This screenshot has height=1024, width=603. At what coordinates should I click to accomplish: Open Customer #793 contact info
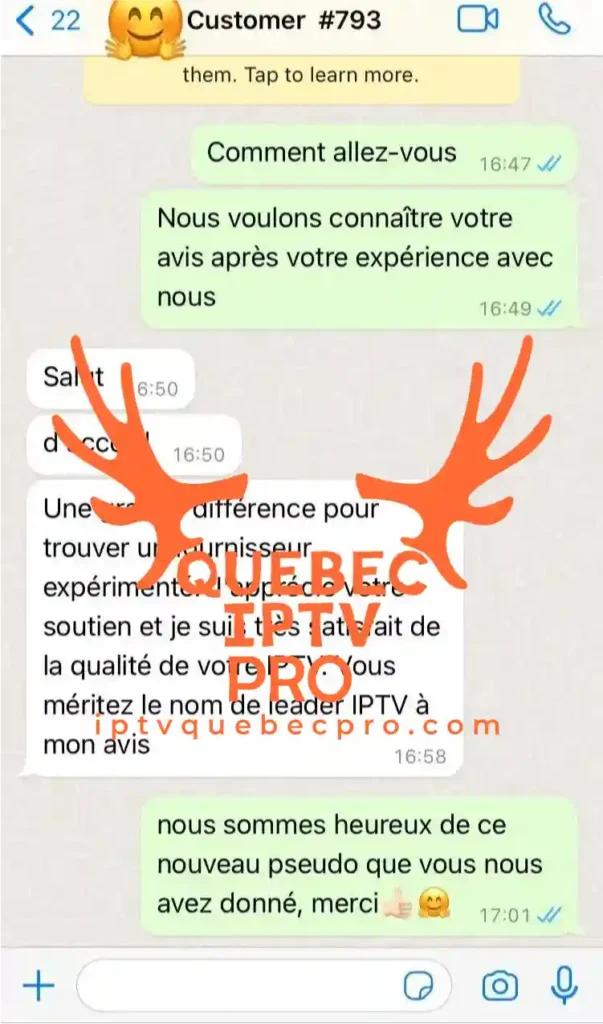point(284,21)
